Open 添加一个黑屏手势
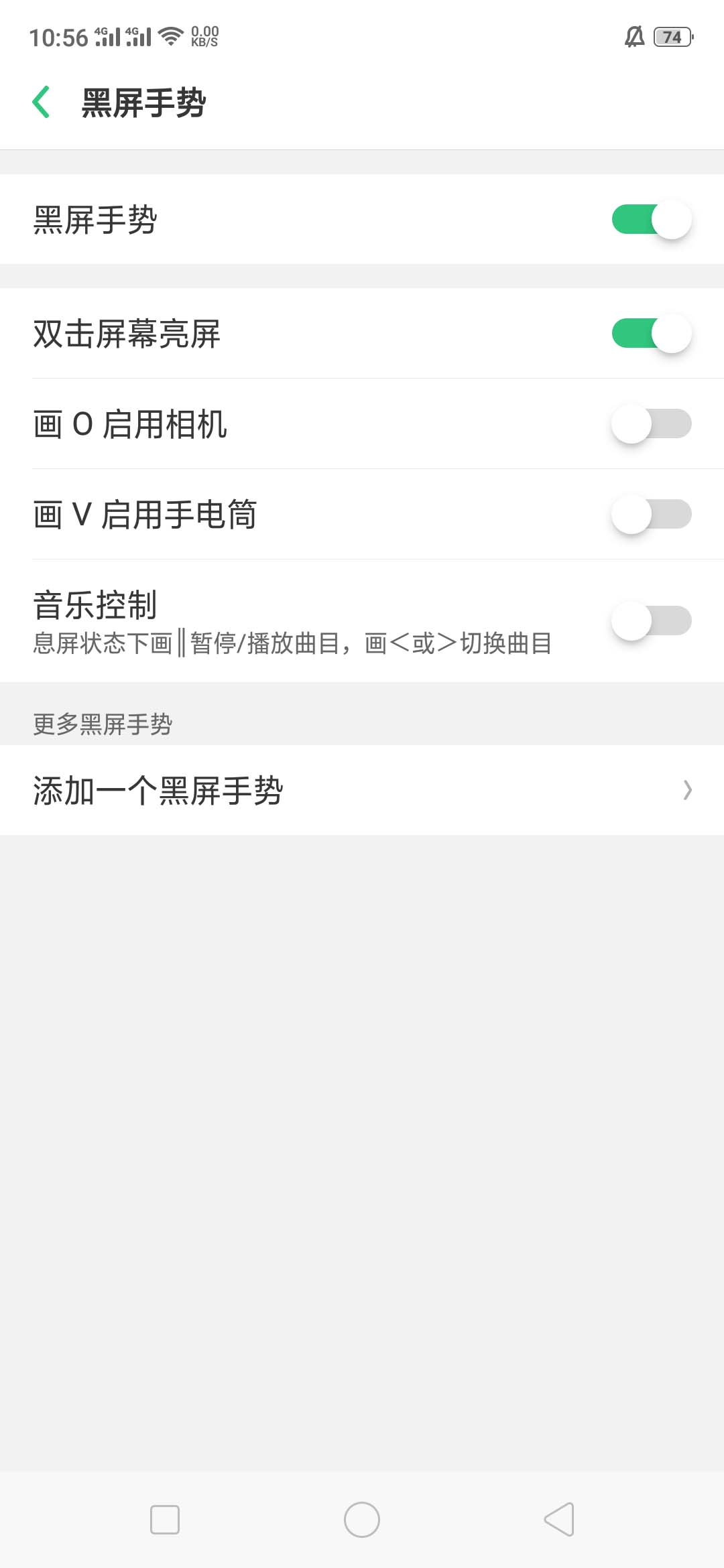Screen dimensions: 724x1568 coord(362,791)
